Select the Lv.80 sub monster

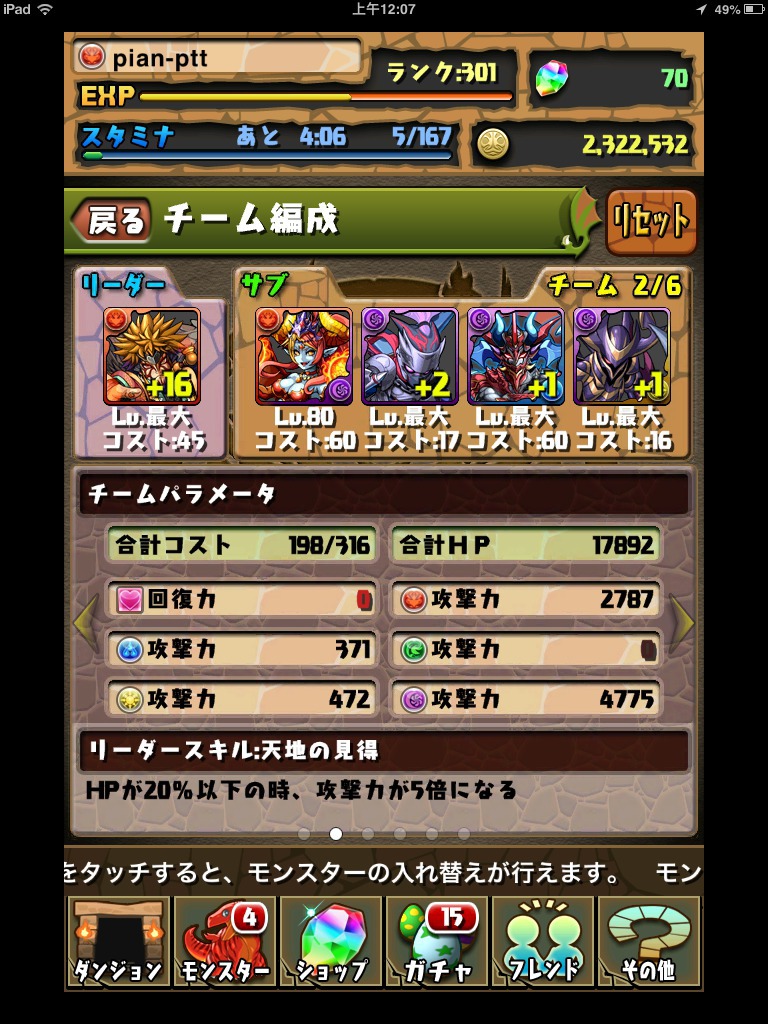304,356
